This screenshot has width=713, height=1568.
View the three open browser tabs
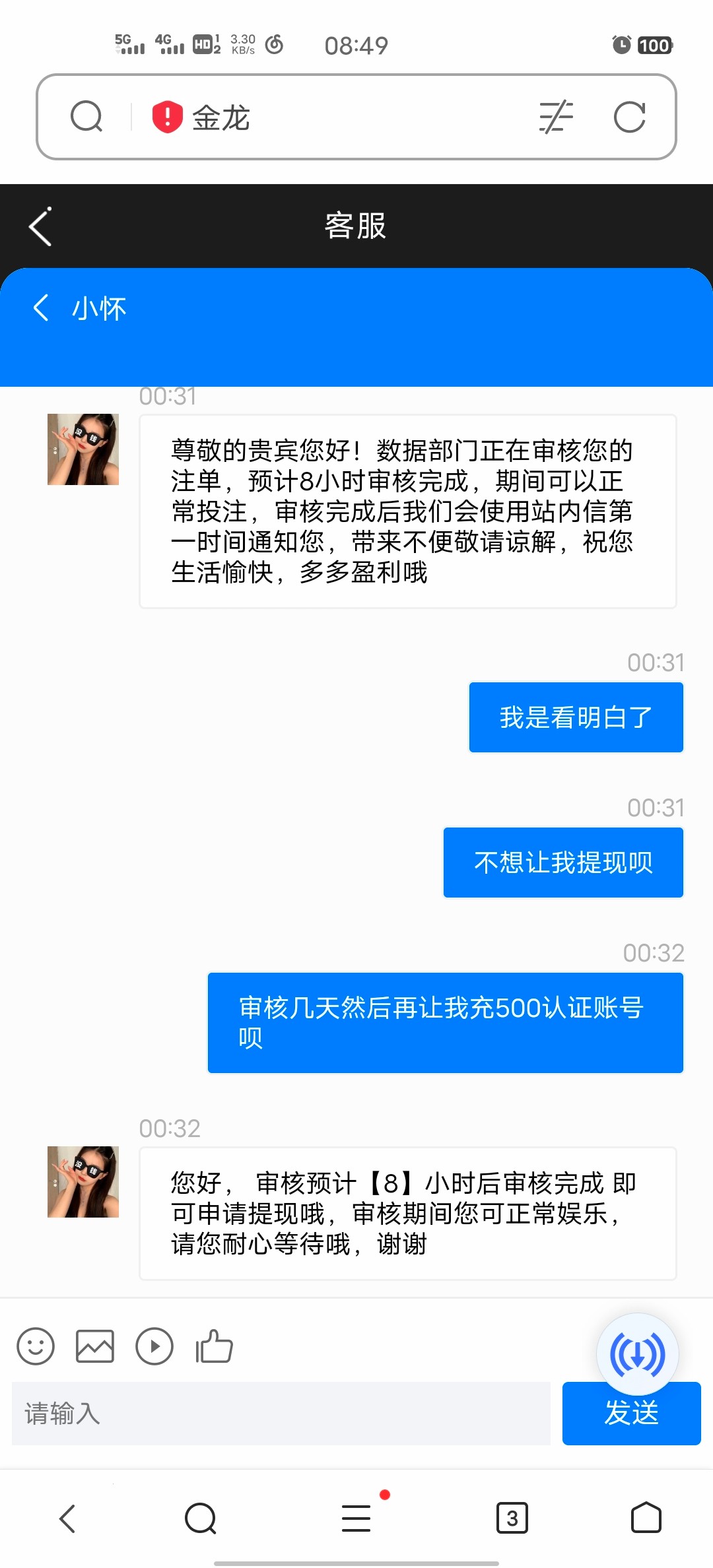coord(512,1518)
